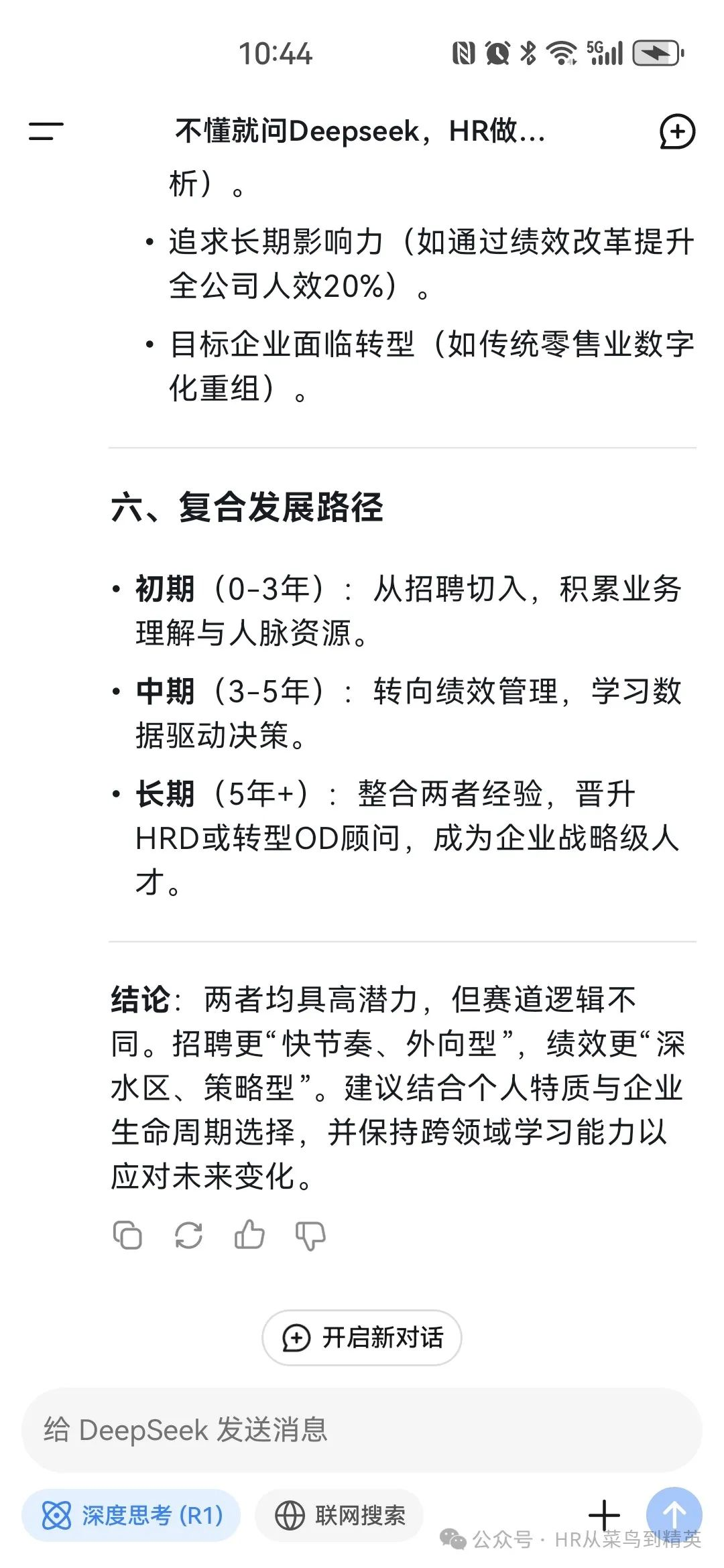
Task: Open the sidebar menu
Action: [x=46, y=131]
